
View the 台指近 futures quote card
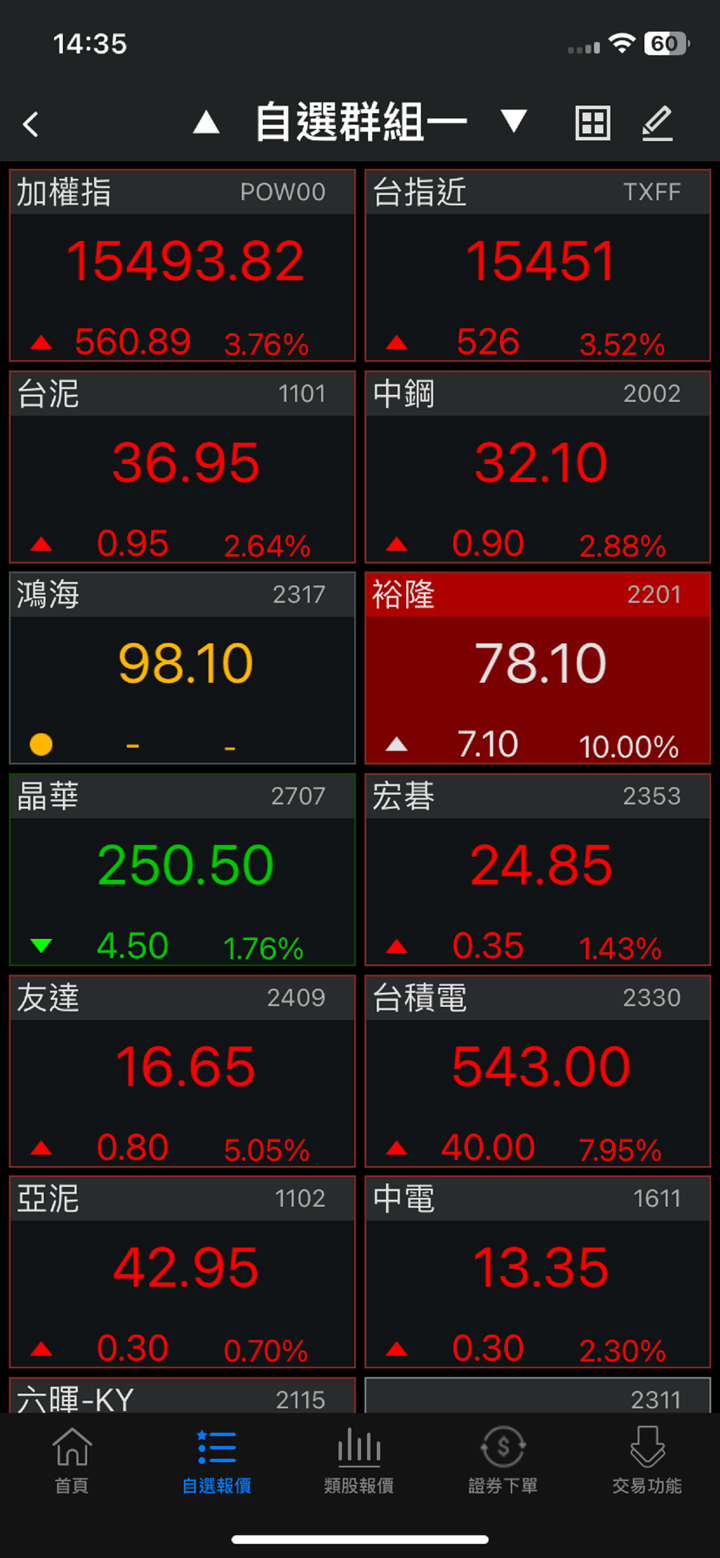click(538, 265)
